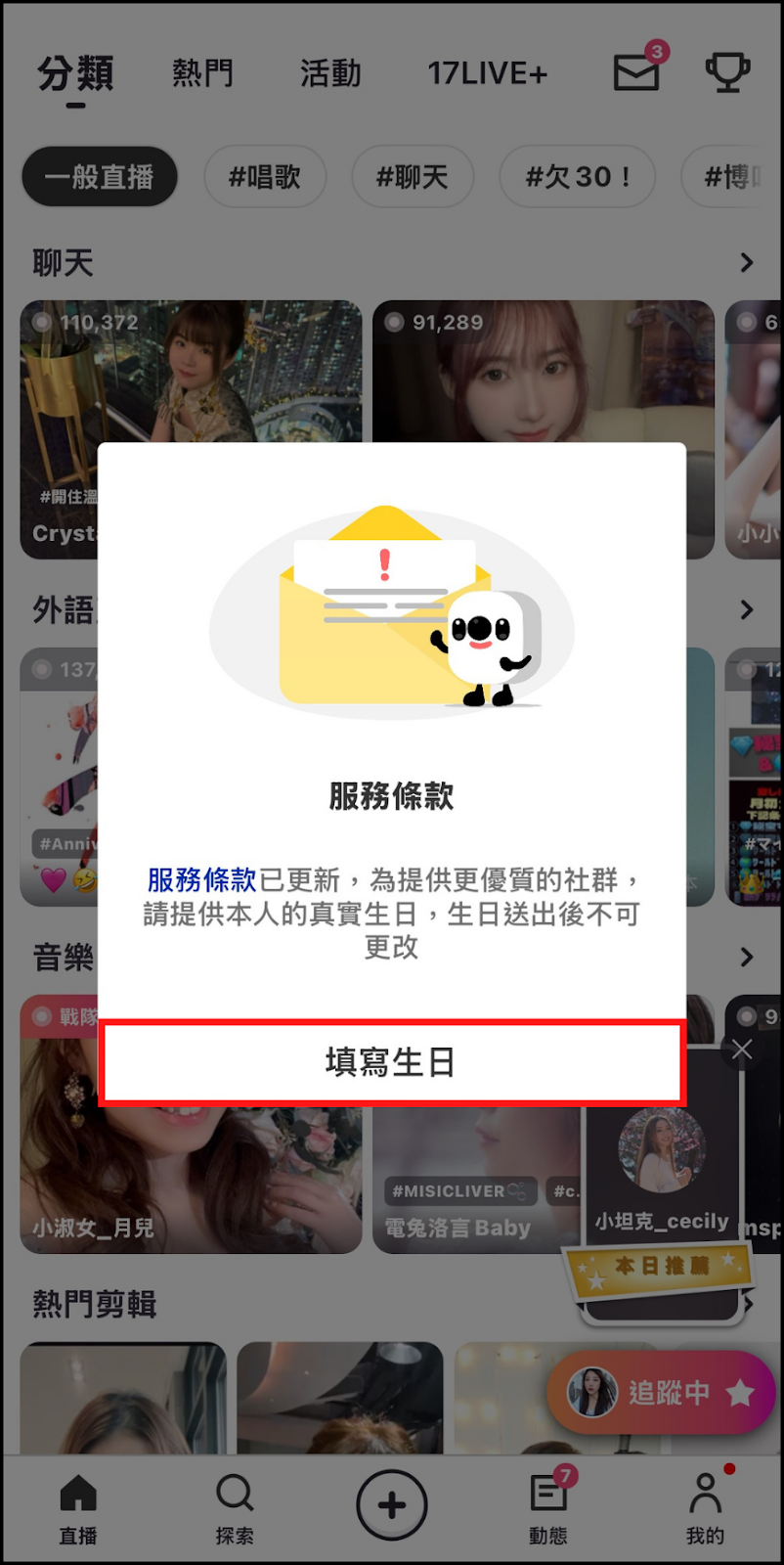This screenshot has height=1565, width=784.
Task: Open the trophy leaderboard icon
Action: pos(727,72)
